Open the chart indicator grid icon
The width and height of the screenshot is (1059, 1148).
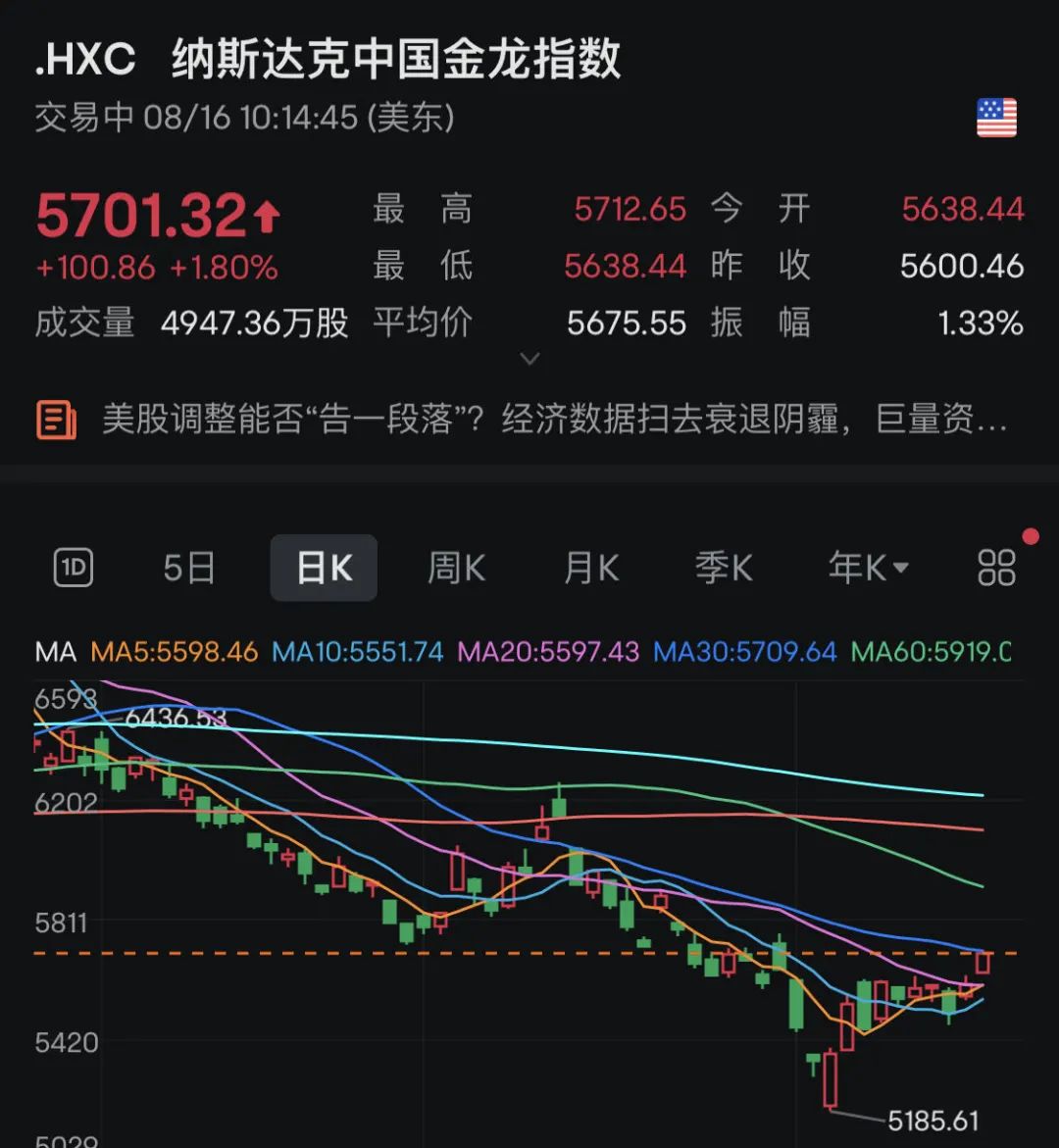[x=996, y=568]
